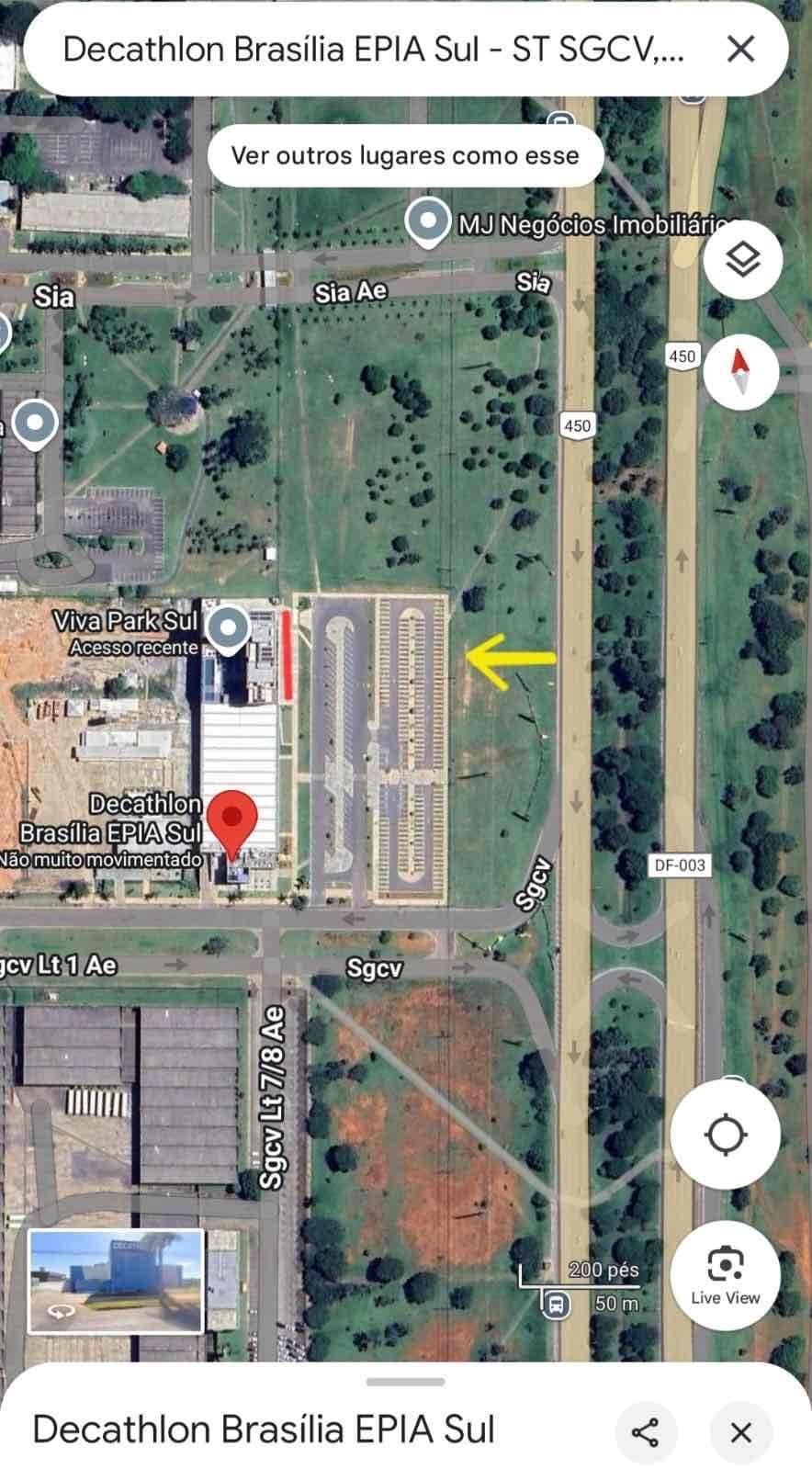Open the Street View thumbnail of Decathlon
This screenshot has height=1469, width=812.
116,1281
